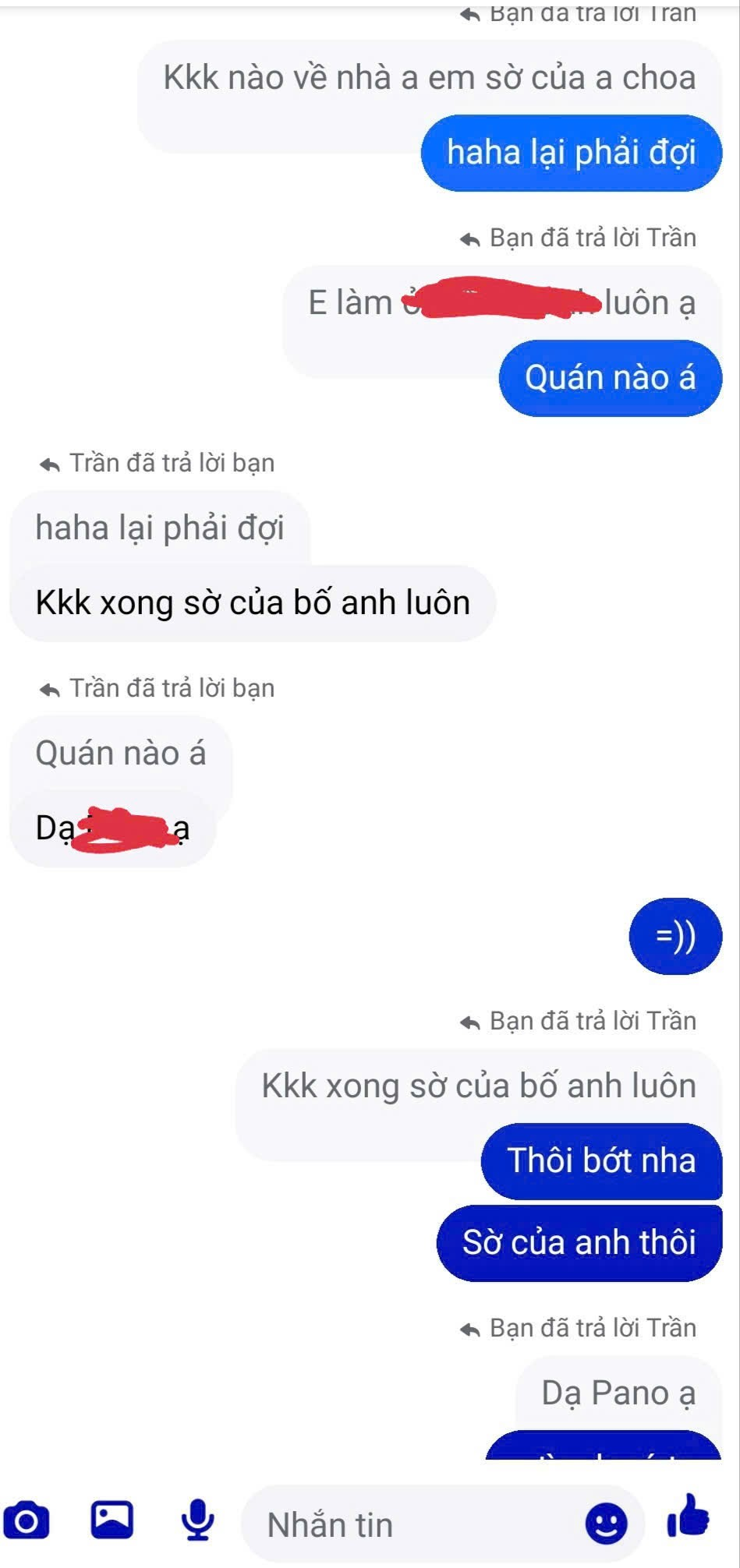Select the '=))' emoji message bubble

pyautogui.click(x=675, y=939)
